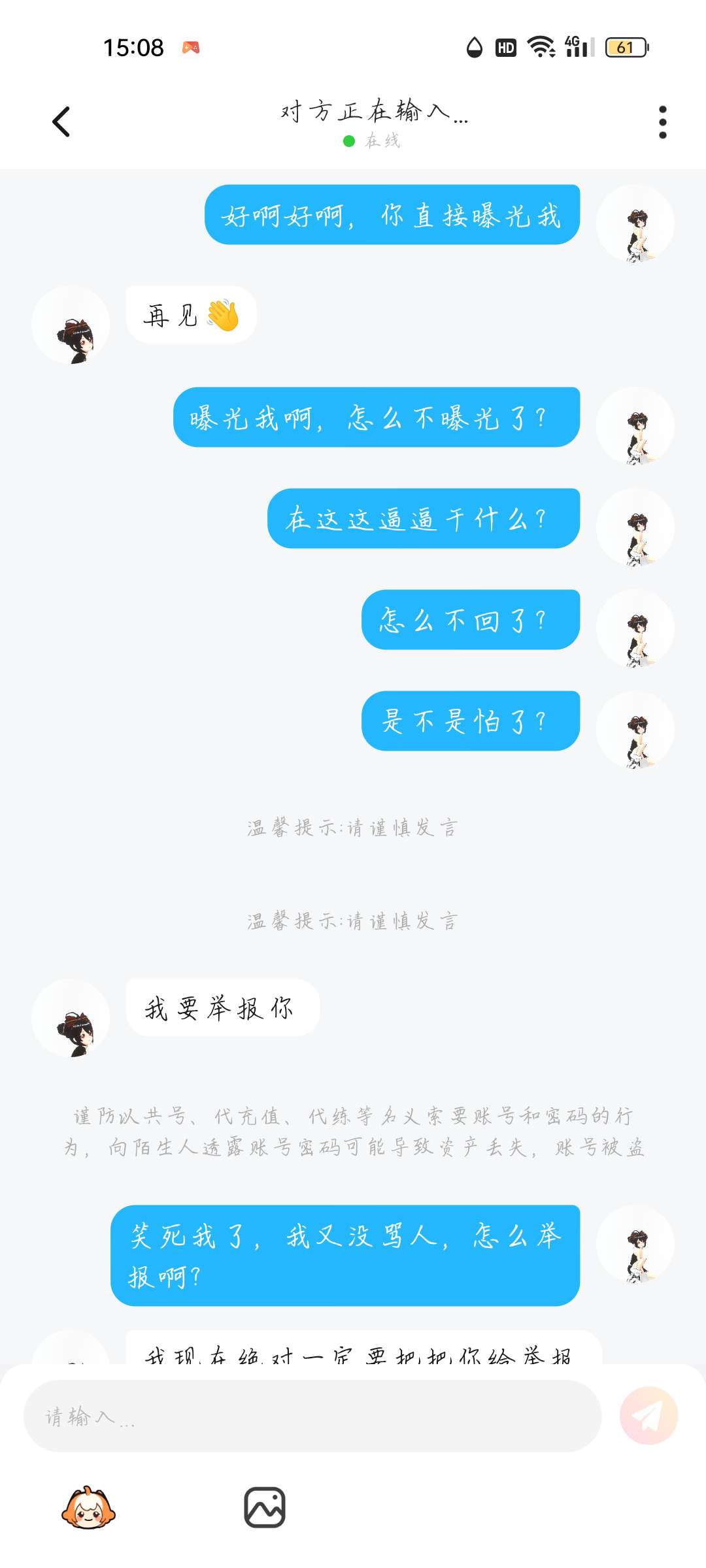Viewport: 706px width, 1568px height.
Task: Focus the 请输入 message field
Action: 312,1416
